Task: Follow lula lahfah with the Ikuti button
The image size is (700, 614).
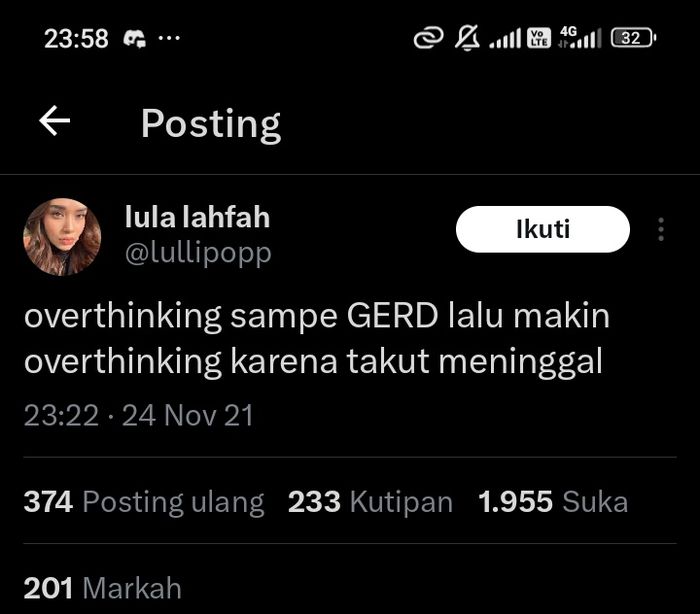Action: (542, 230)
